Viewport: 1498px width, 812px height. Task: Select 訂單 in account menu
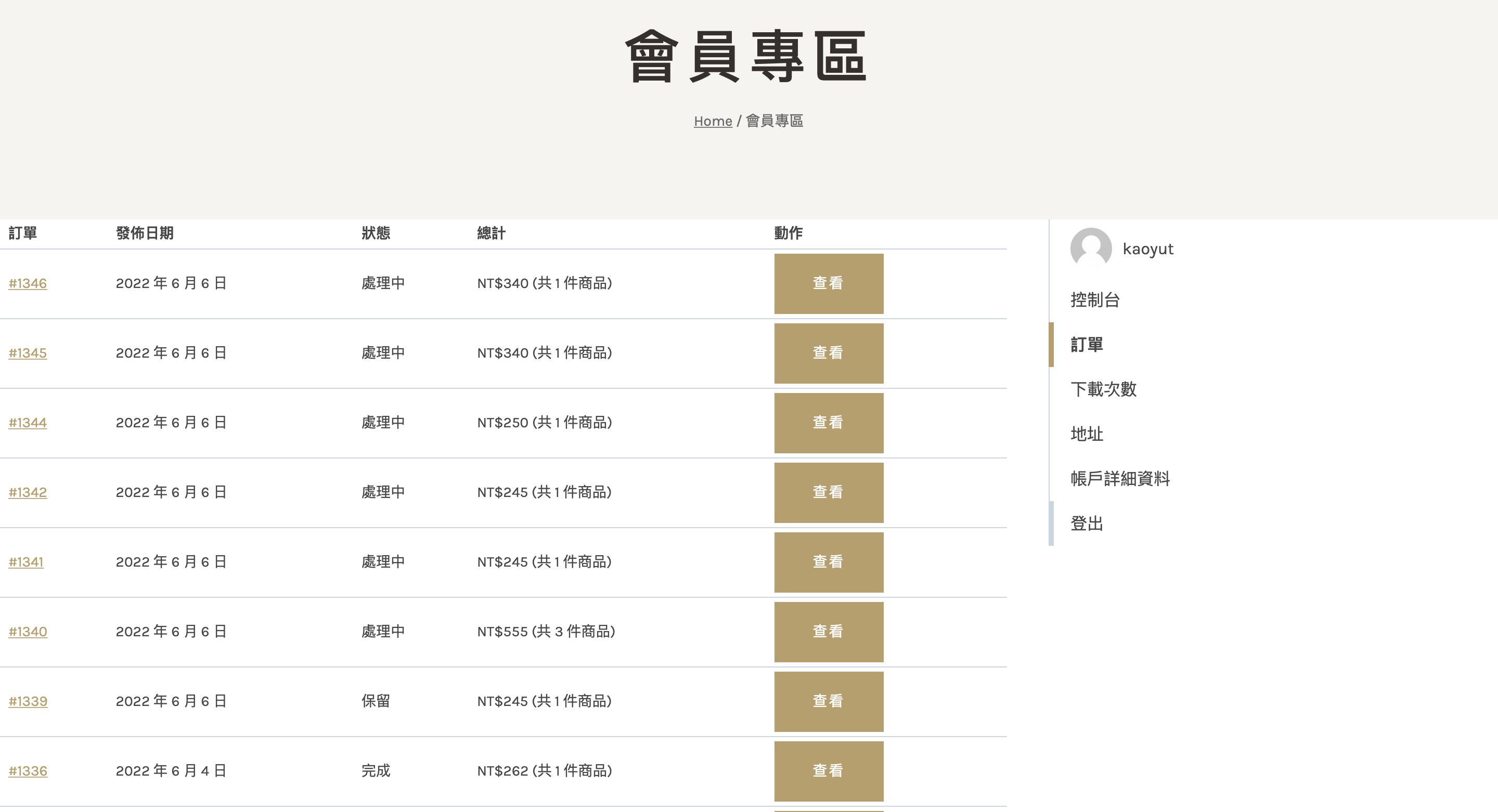[1086, 345]
